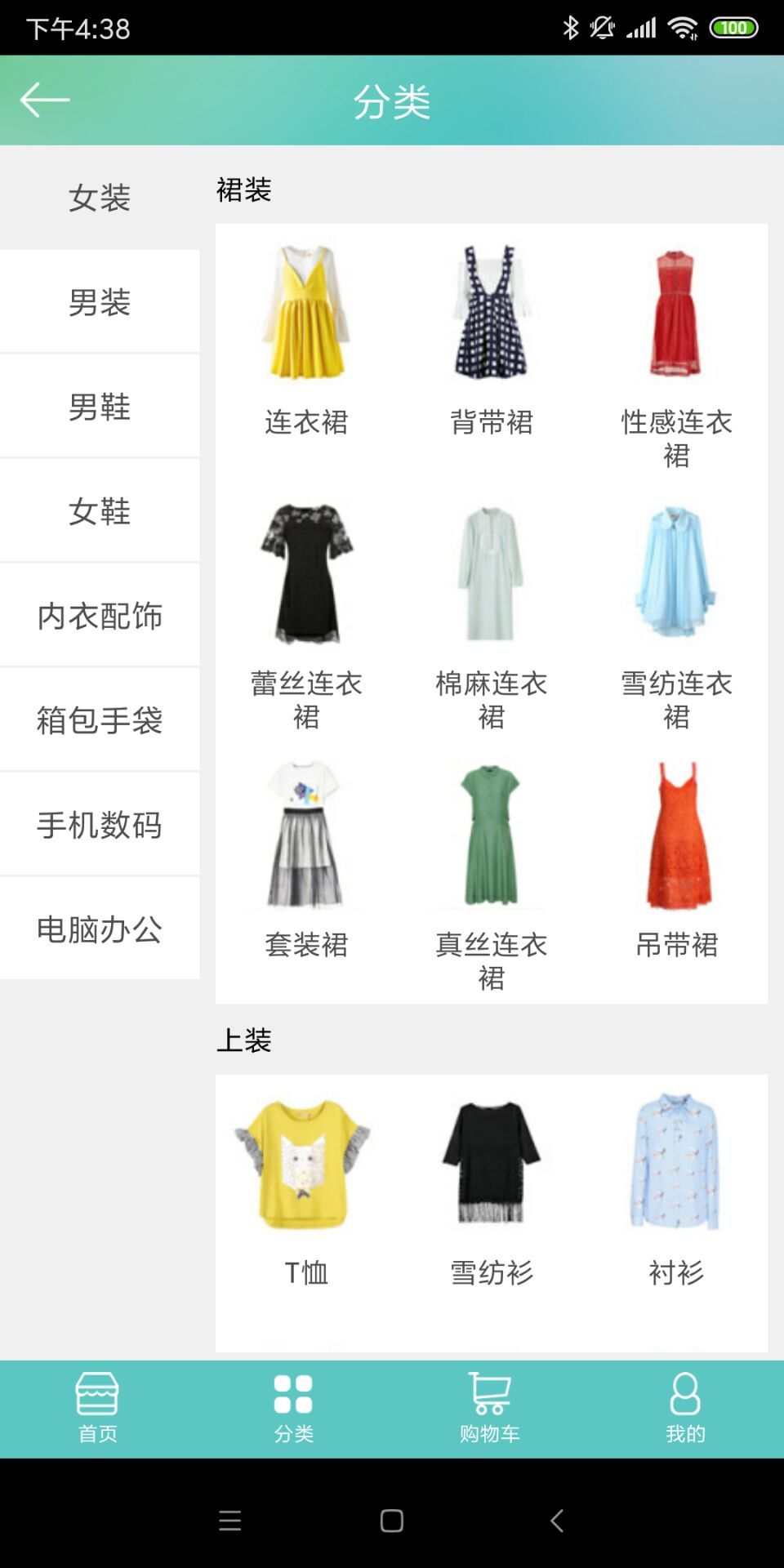Open the 男鞋 category
This screenshot has height=1568, width=784.
[100, 407]
